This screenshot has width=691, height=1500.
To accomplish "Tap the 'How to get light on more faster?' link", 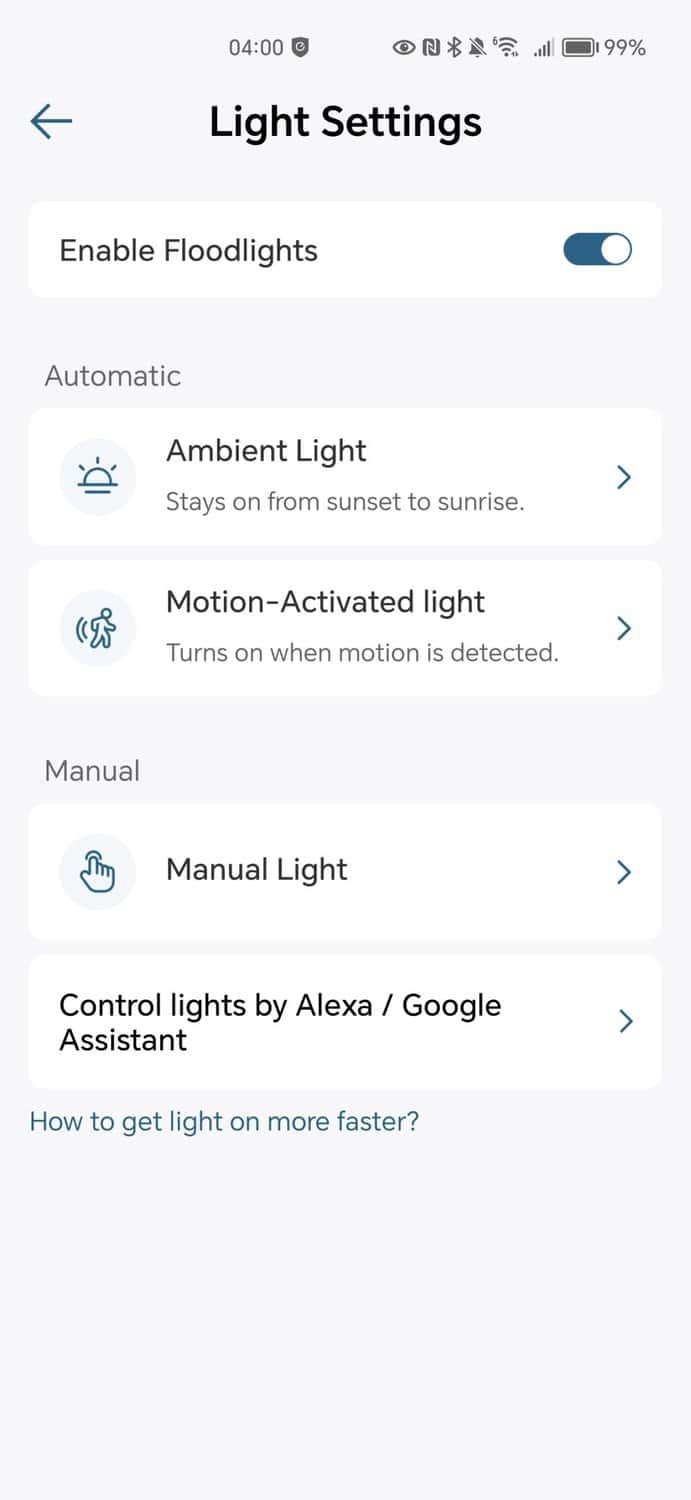I will [224, 1121].
